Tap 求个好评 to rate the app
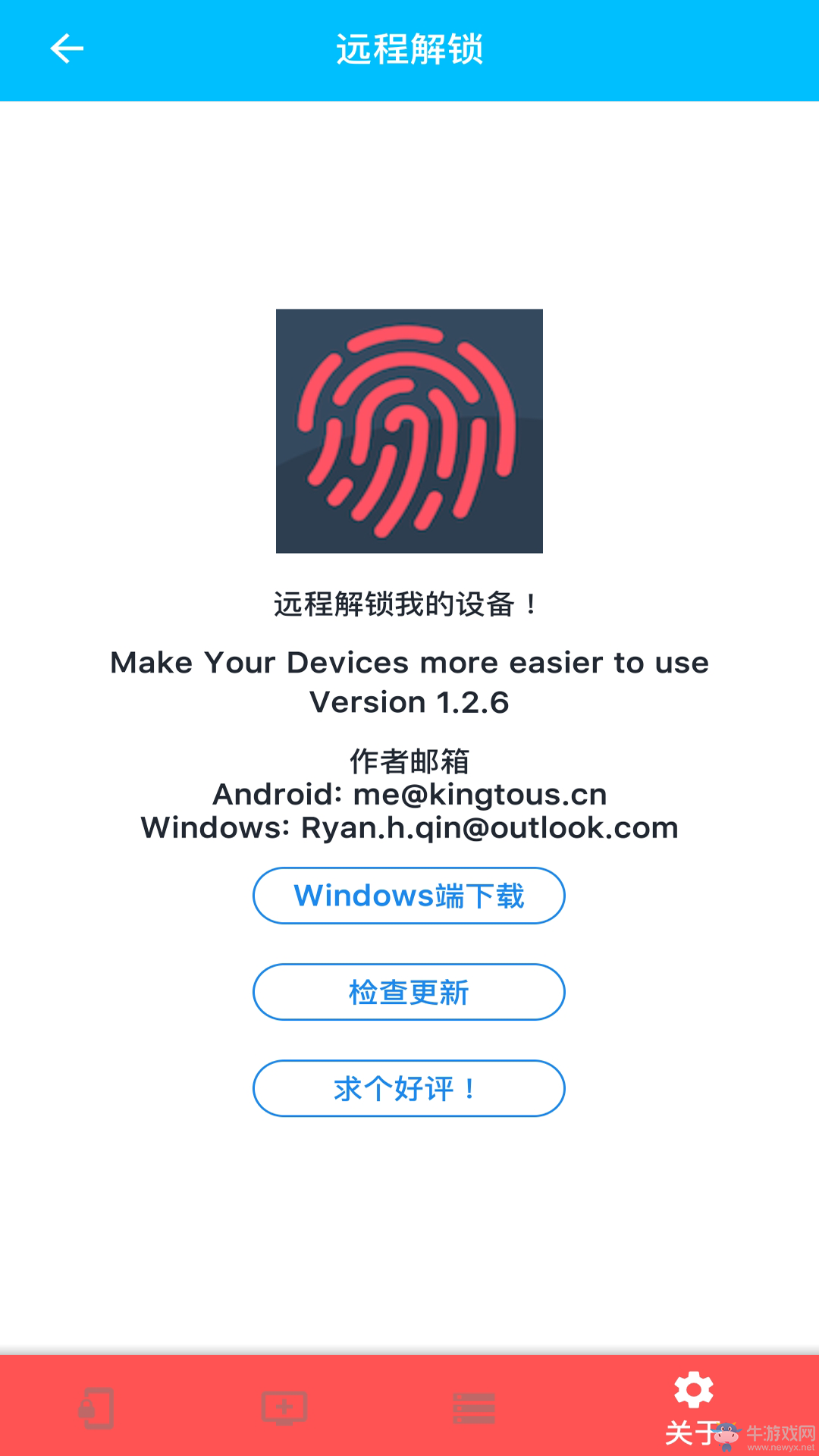The width and height of the screenshot is (819, 1456). point(409,1088)
